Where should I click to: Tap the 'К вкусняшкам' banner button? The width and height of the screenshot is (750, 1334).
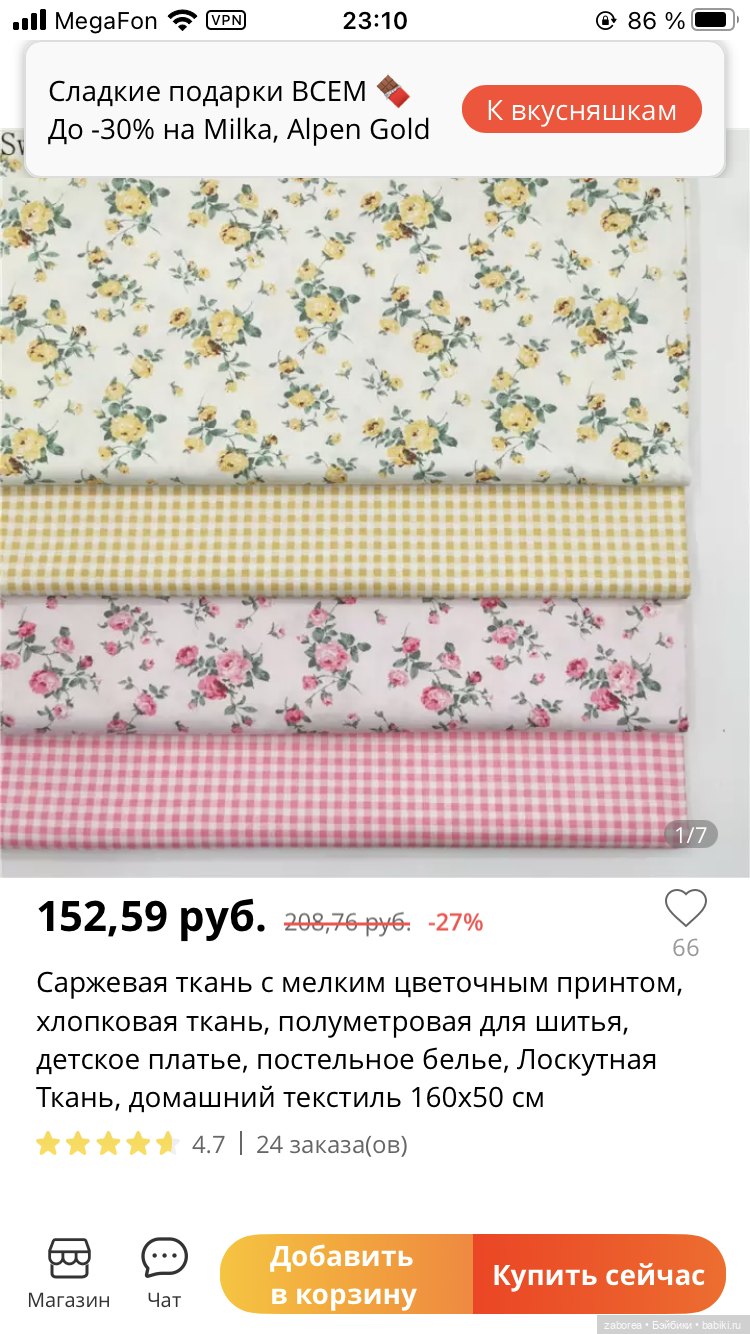[581, 110]
